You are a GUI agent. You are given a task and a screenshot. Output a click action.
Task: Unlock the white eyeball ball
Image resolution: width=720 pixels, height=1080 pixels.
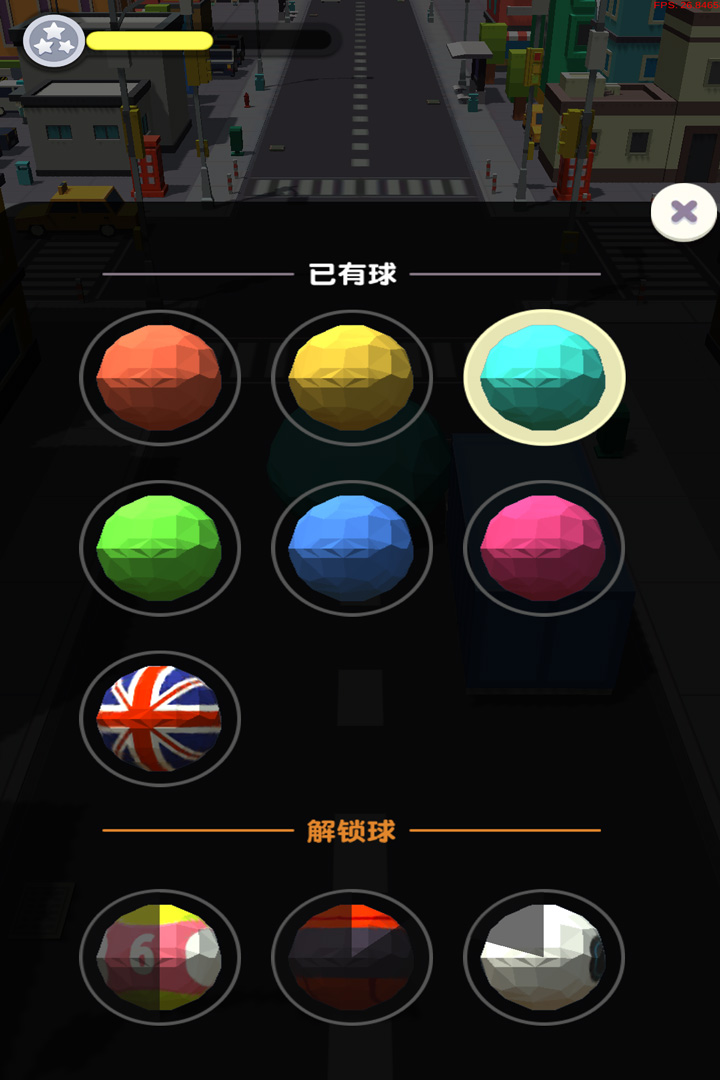(x=543, y=957)
